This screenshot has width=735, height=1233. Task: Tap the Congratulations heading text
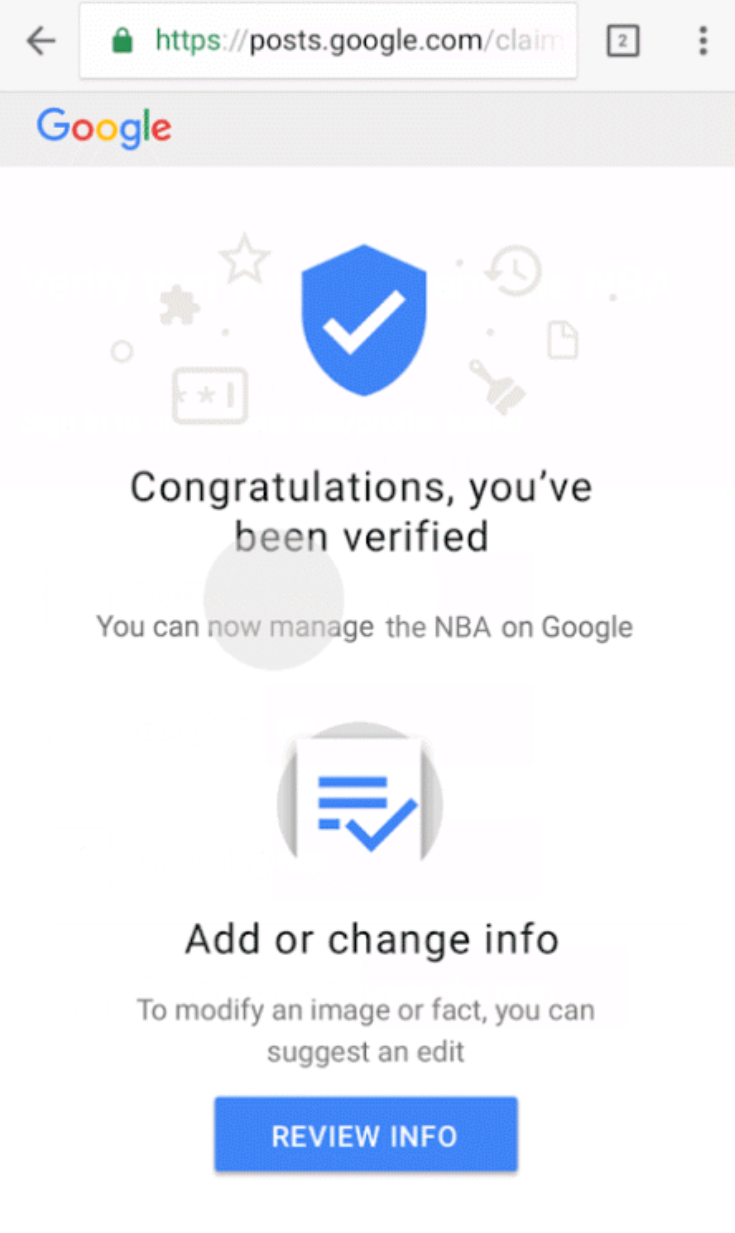click(x=364, y=510)
